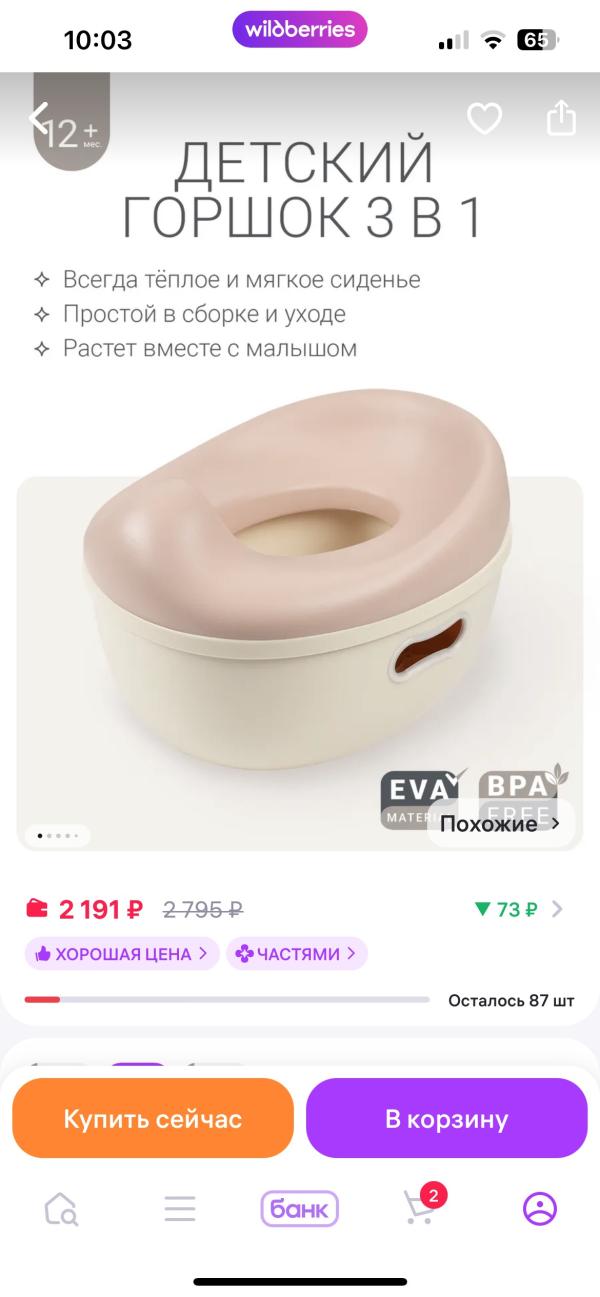Switch to the home search tab

(x=61, y=1209)
